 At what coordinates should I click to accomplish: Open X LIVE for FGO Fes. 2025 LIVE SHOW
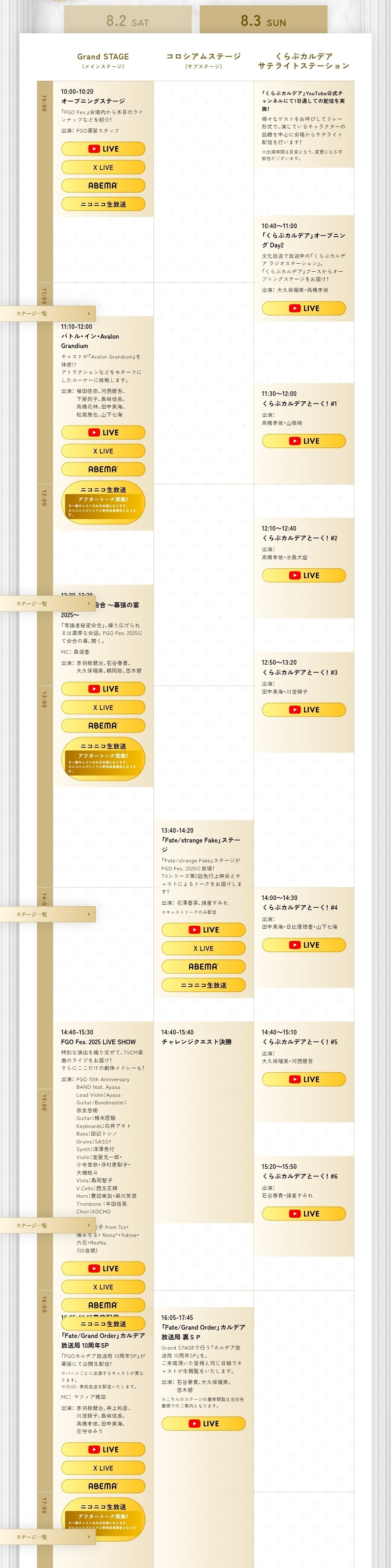coord(103,1287)
